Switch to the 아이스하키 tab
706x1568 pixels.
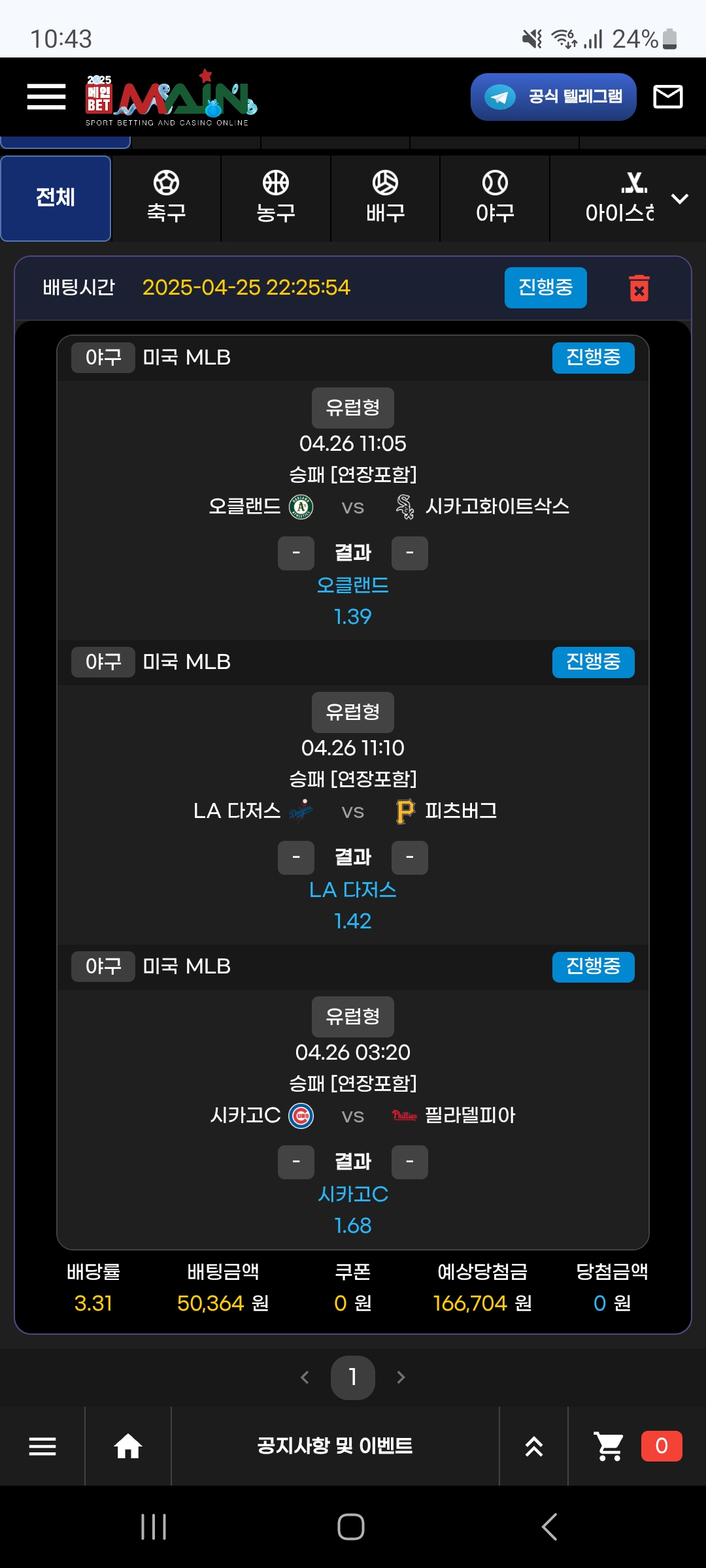point(619,198)
